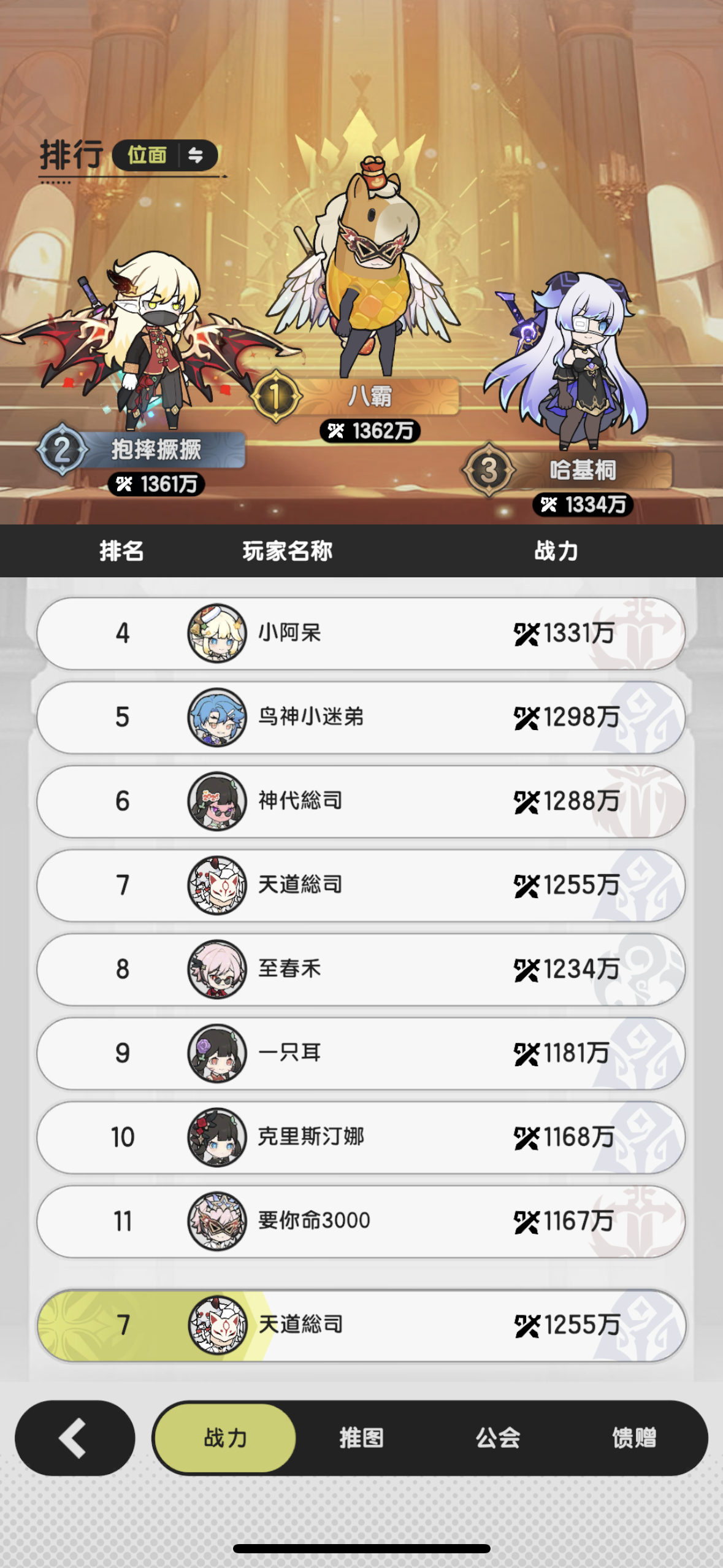Switch to the 推图 tab
This screenshot has width=723, height=1568.
click(x=361, y=1437)
